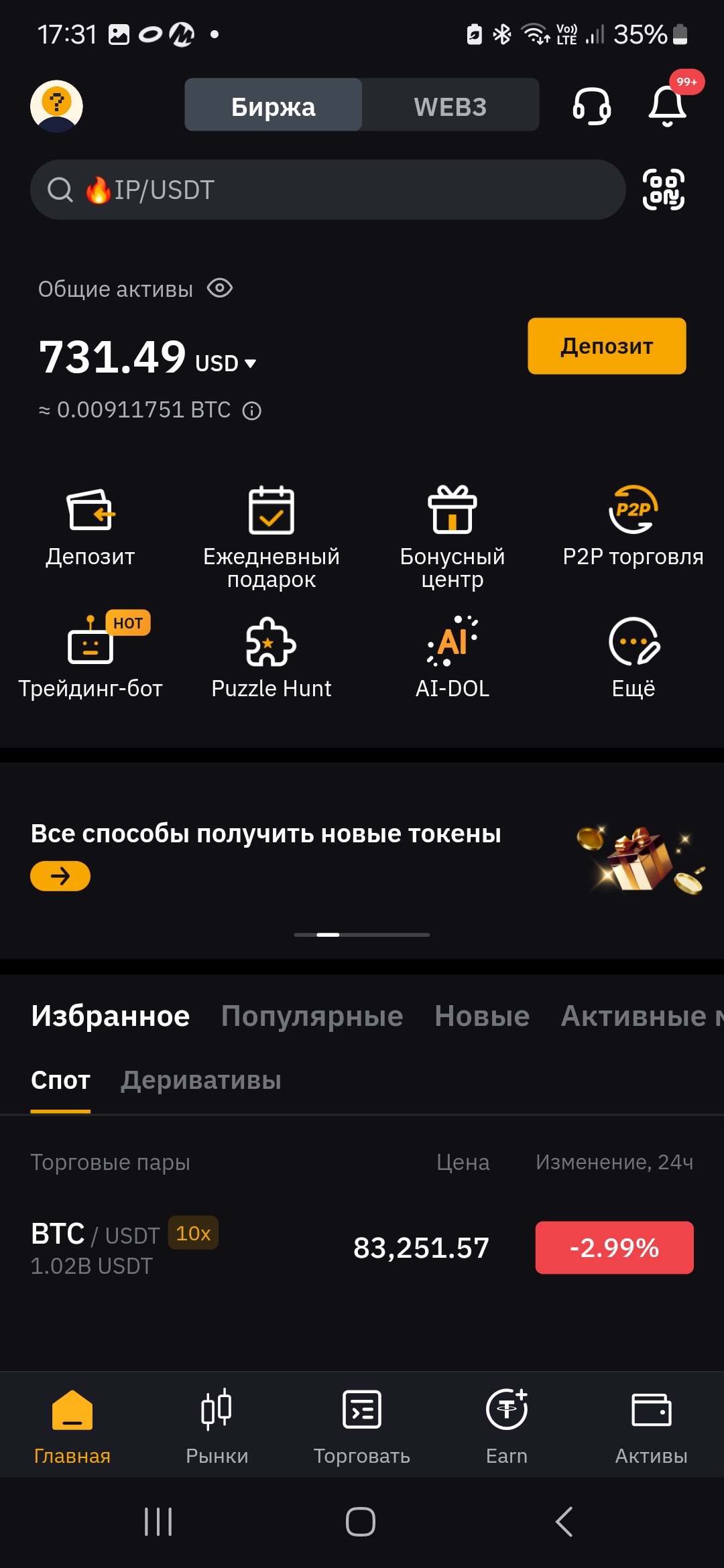Tap the IP/USDT search field
Image resolution: width=724 pixels, height=1568 pixels.
[328, 190]
